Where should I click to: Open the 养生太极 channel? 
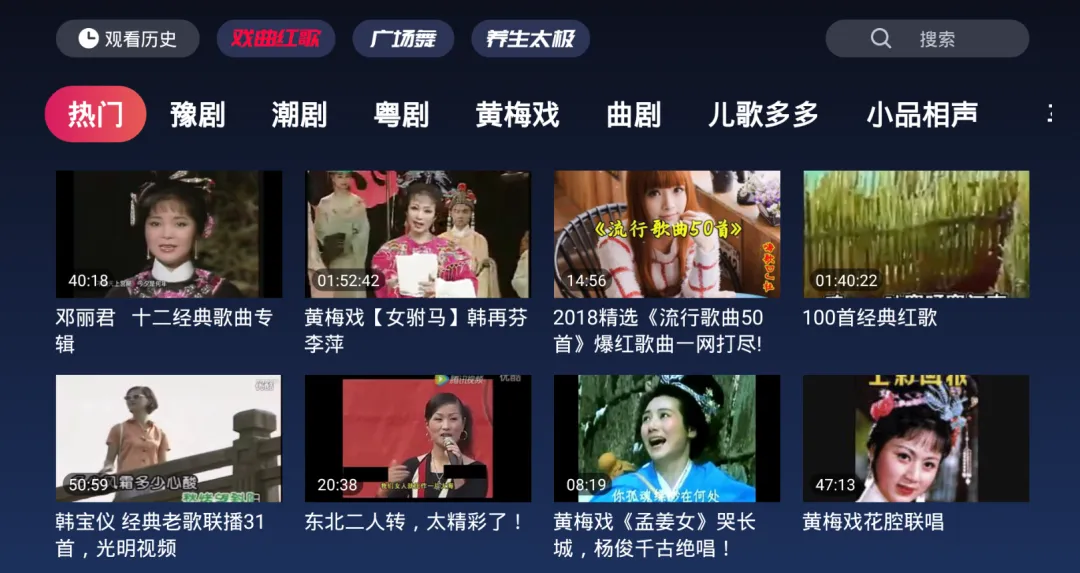point(530,39)
